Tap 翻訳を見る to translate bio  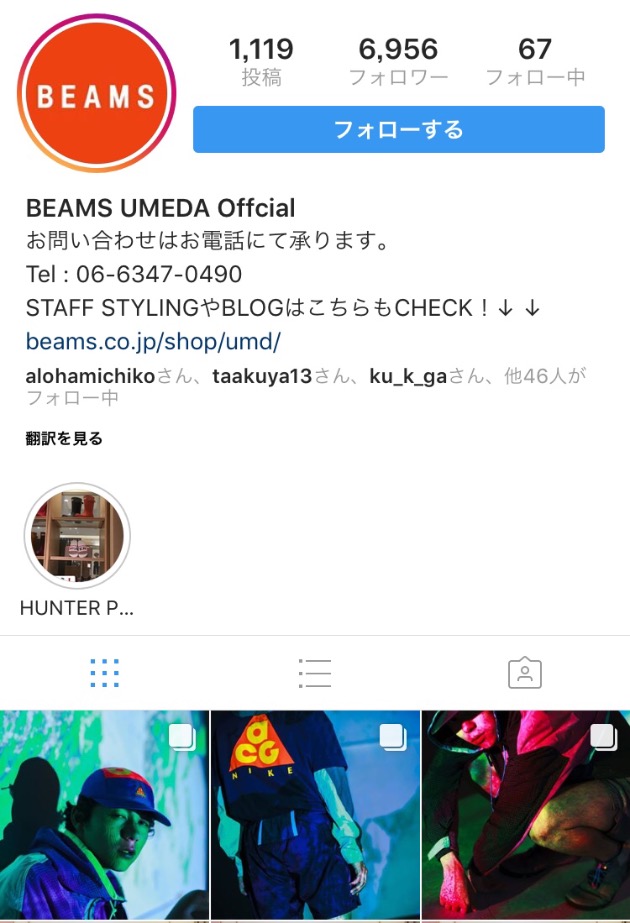pyautogui.click(x=64, y=438)
